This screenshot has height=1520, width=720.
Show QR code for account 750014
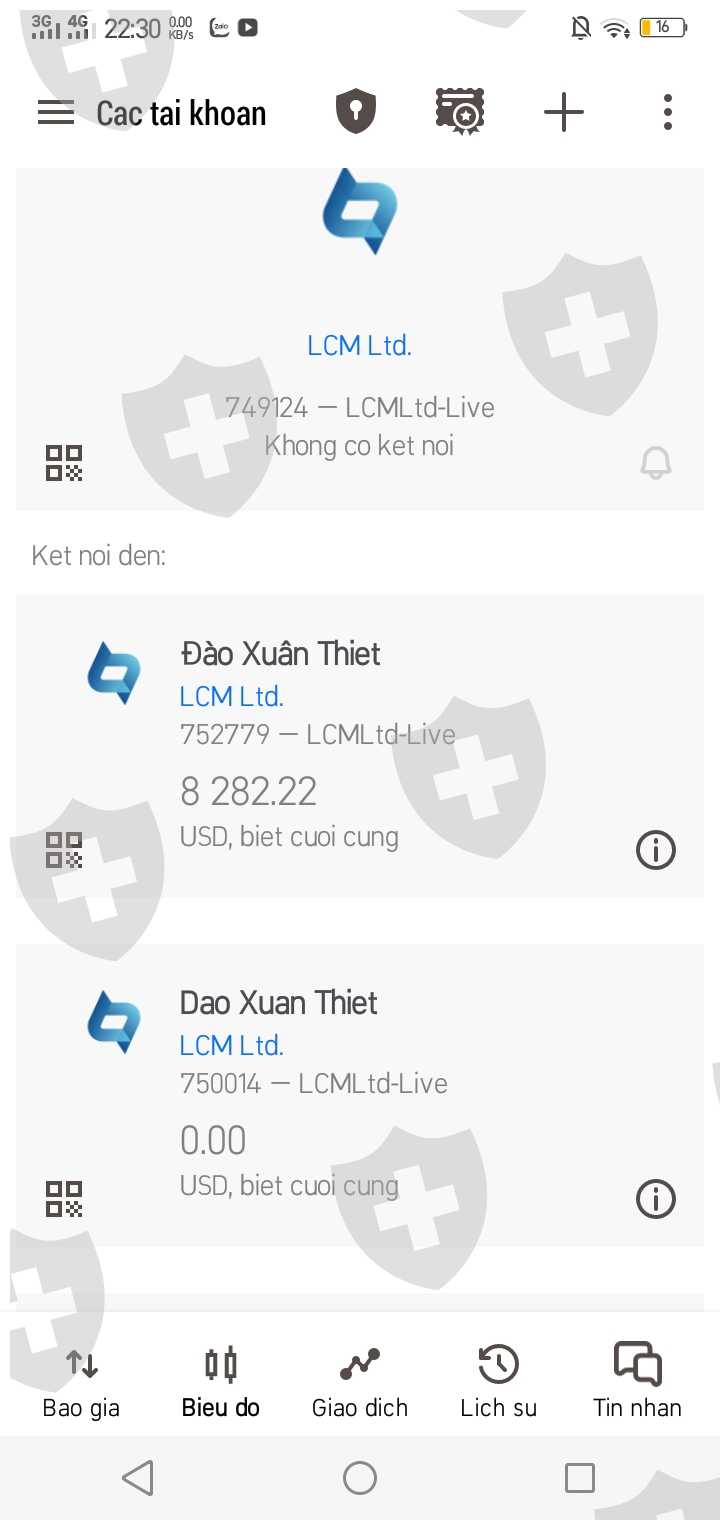(64, 1199)
